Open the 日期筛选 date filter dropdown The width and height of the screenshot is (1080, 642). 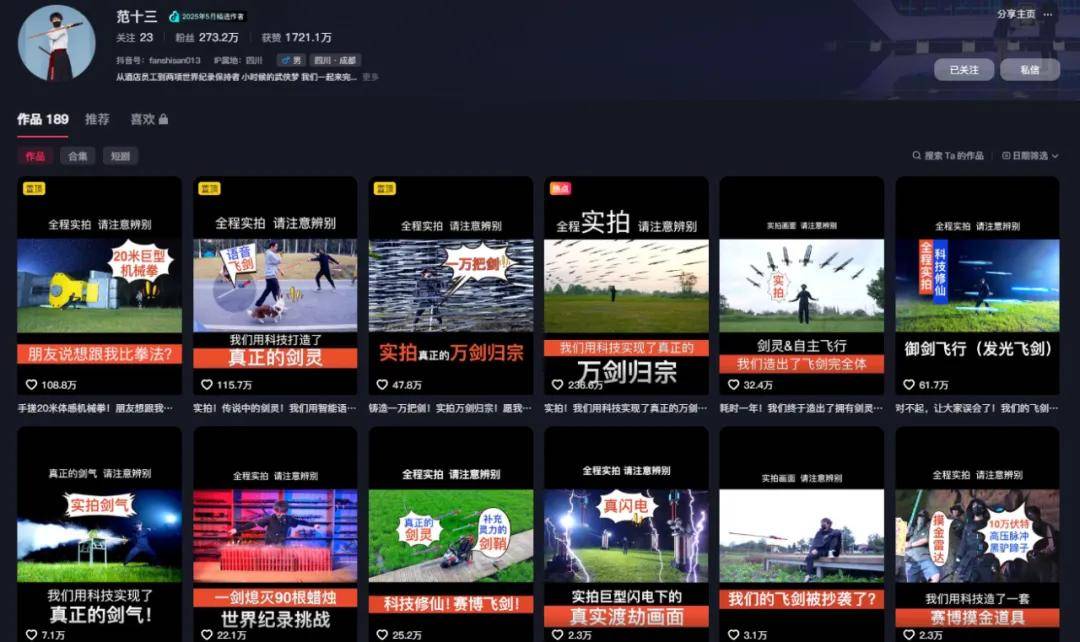point(1029,156)
